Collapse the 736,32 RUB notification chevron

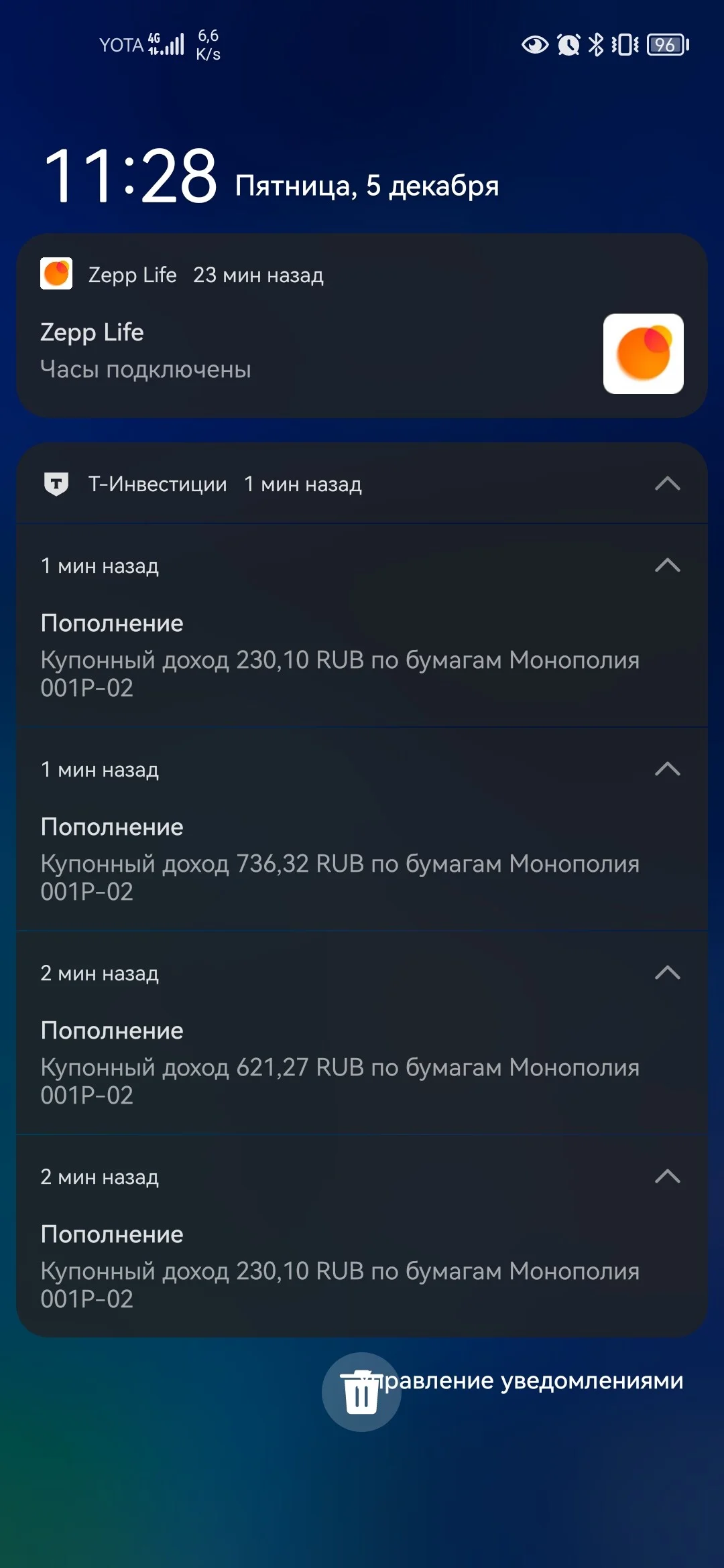[667, 769]
